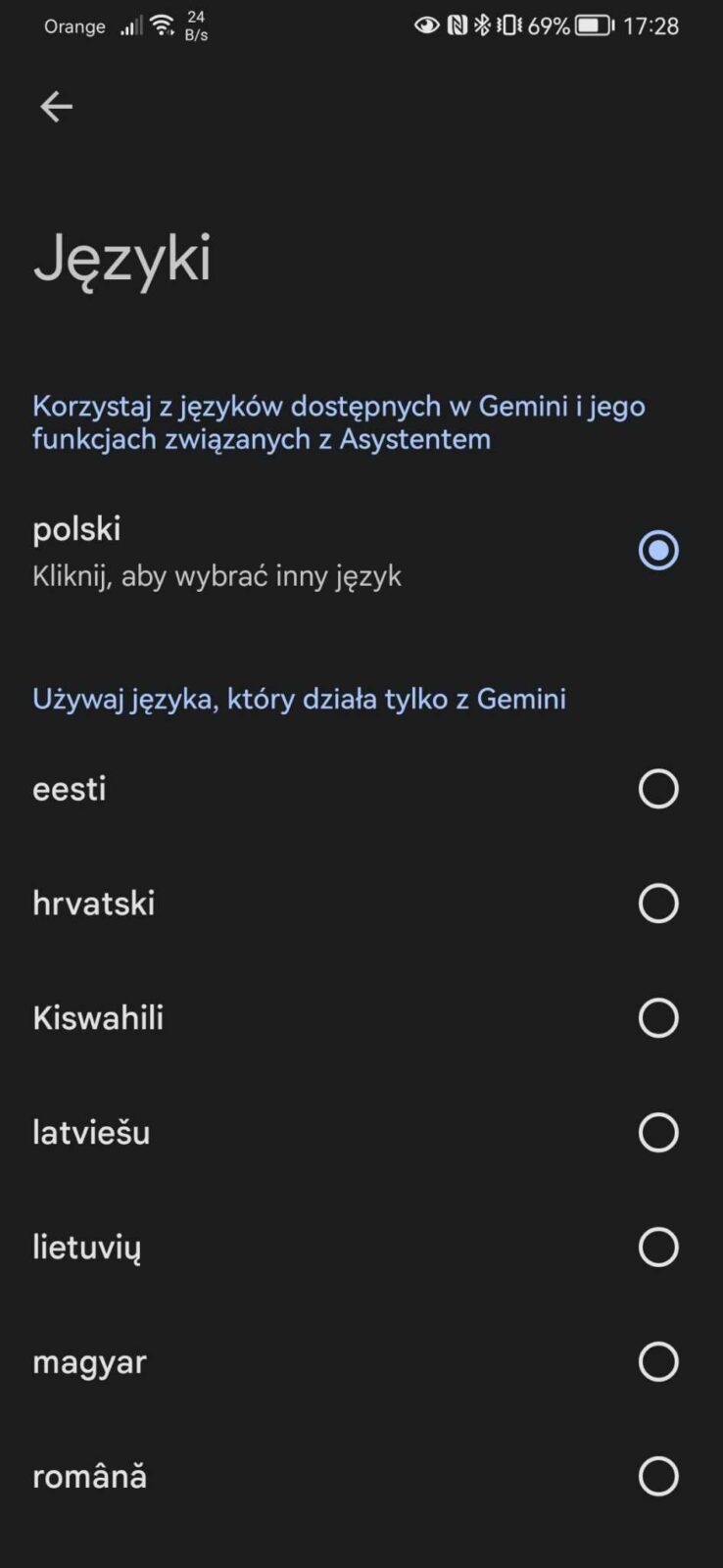The image size is (723, 1568).
Task: Choose magyar as the Gemini language
Action: coord(657,1362)
